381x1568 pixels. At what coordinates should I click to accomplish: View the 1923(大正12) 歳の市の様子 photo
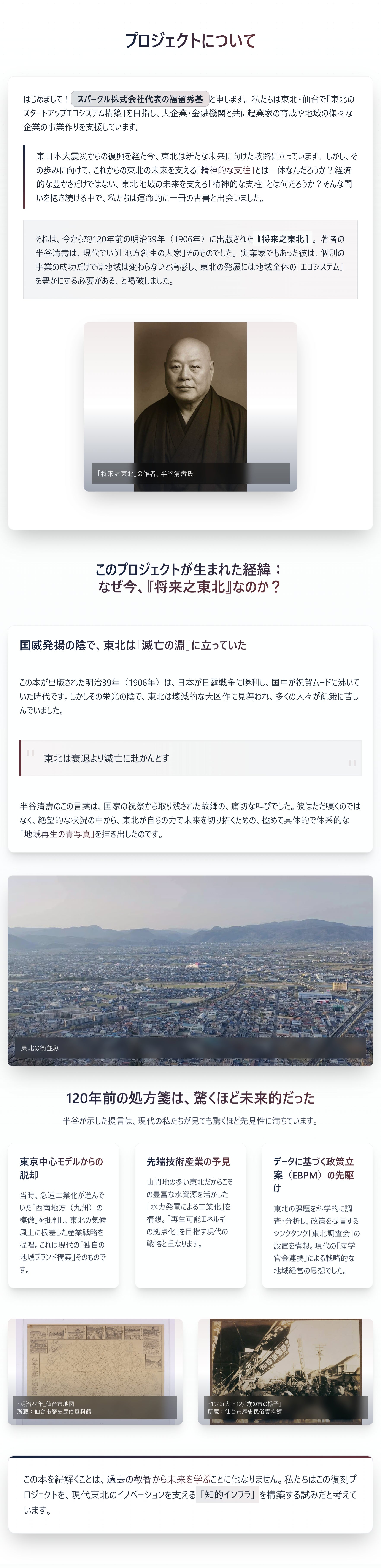click(x=286, y=1371)
